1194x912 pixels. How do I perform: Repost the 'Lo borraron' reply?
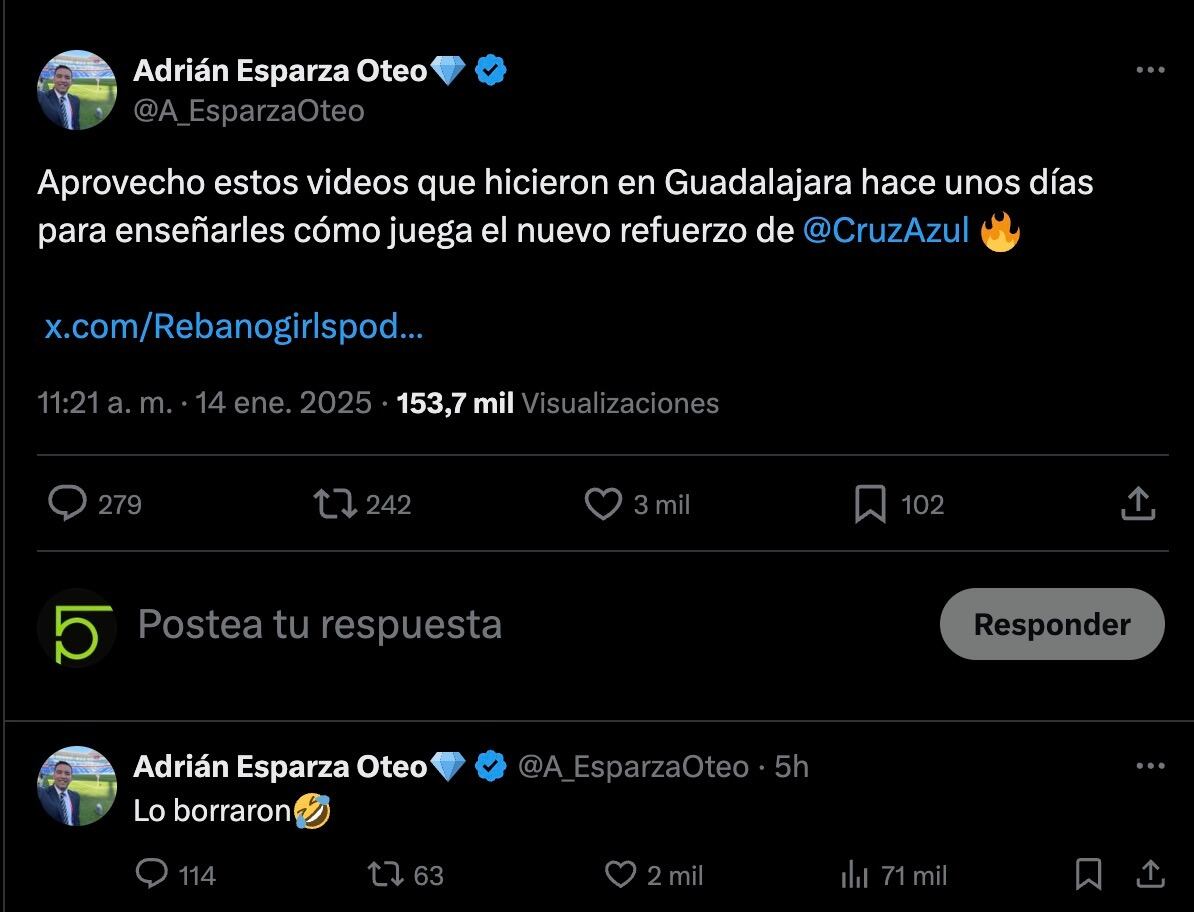385,875
